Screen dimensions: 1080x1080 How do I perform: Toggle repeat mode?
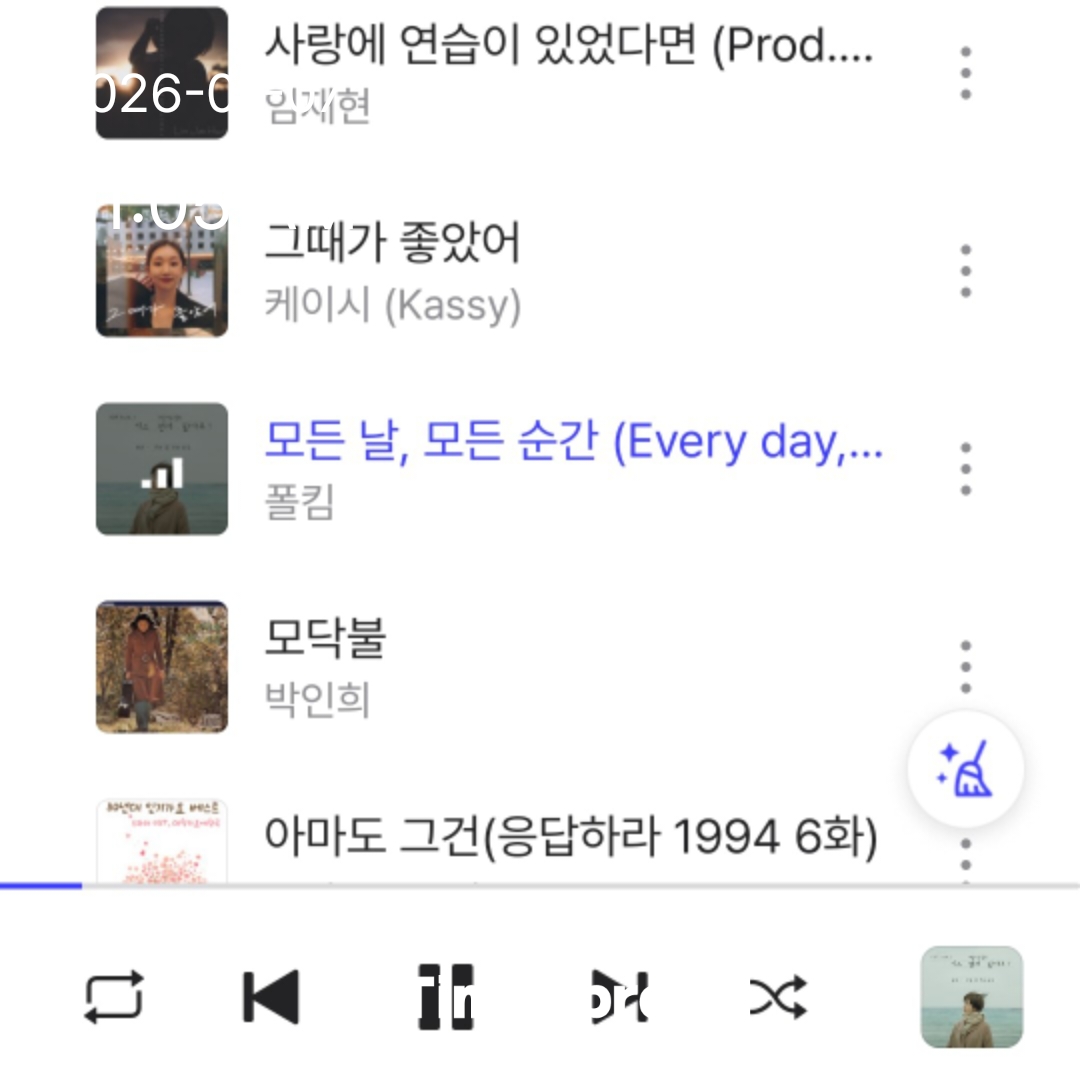(x=113, y=996)
